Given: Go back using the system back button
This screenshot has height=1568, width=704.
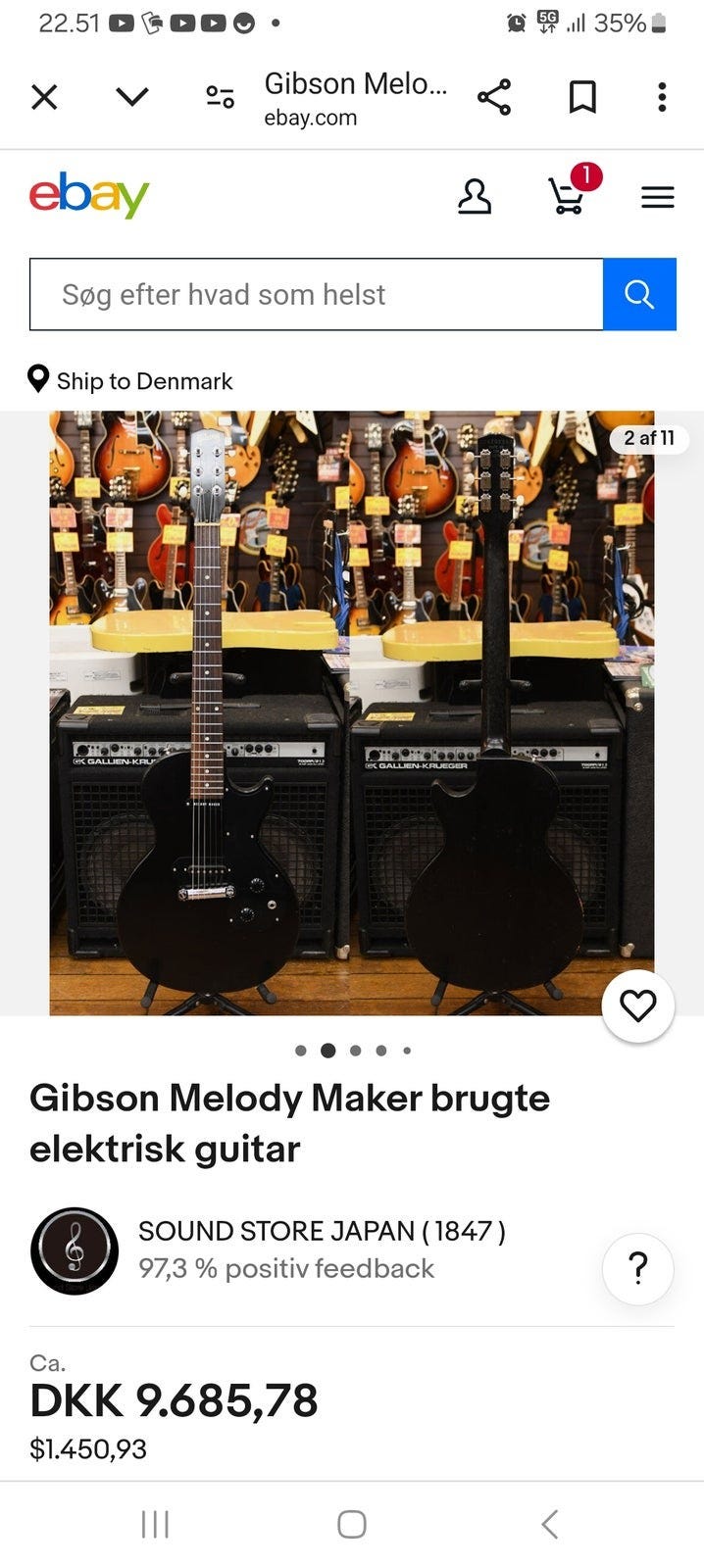Looking at the screenshot, I should [550, 1524].
